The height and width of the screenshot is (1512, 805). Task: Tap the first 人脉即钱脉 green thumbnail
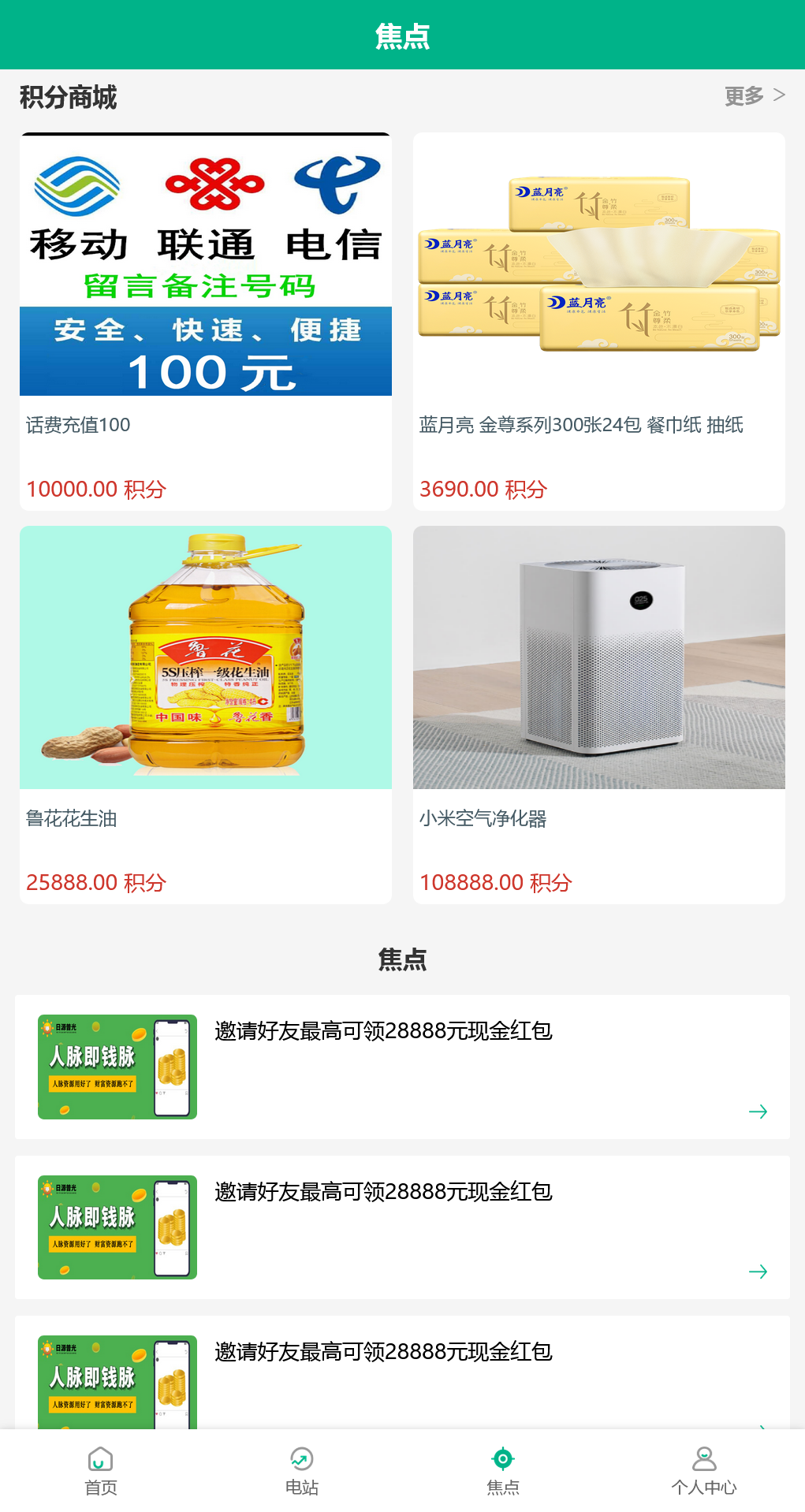tap(116, 1067)
